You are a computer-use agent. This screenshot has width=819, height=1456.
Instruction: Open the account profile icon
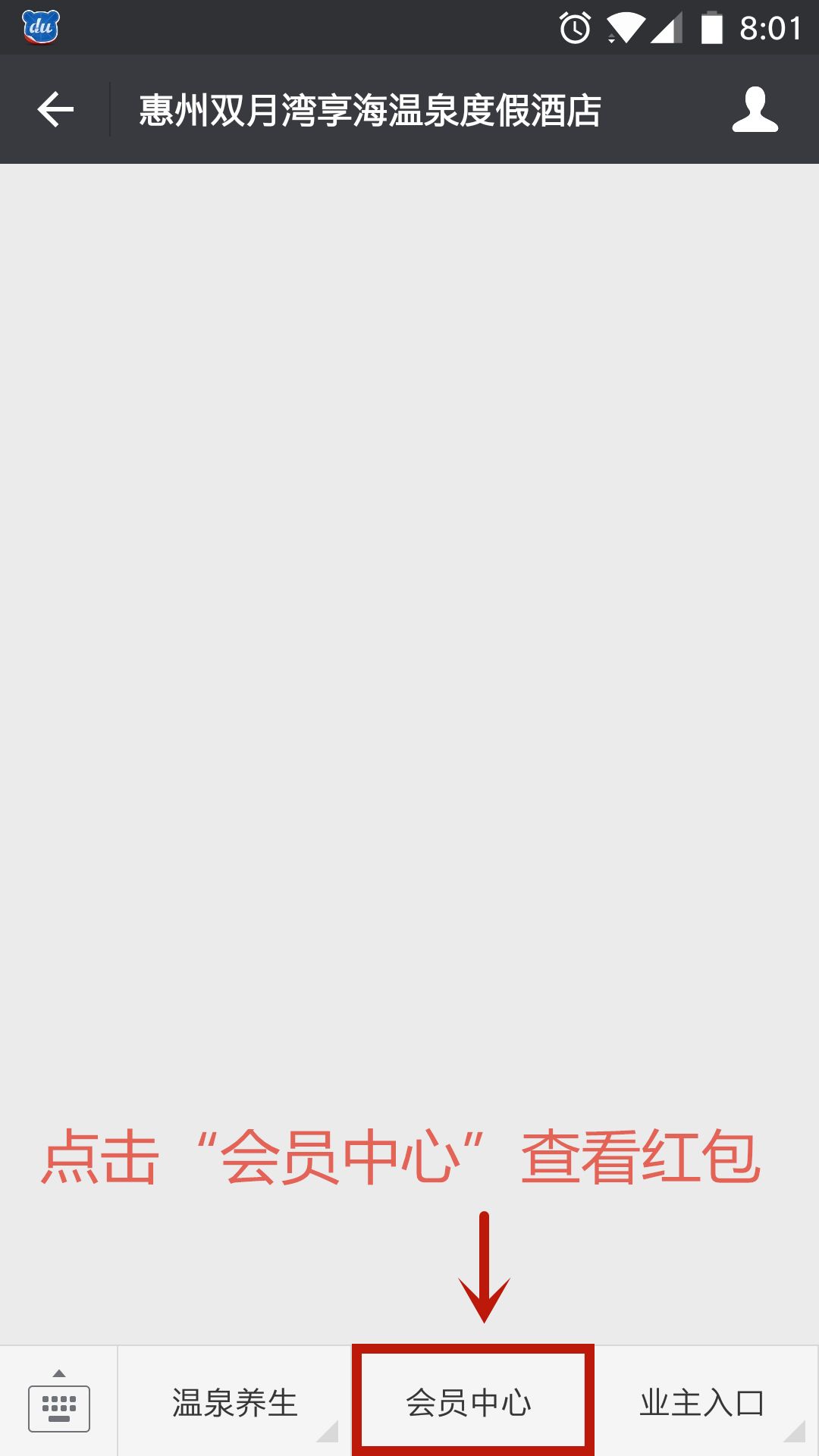(755, 110)
